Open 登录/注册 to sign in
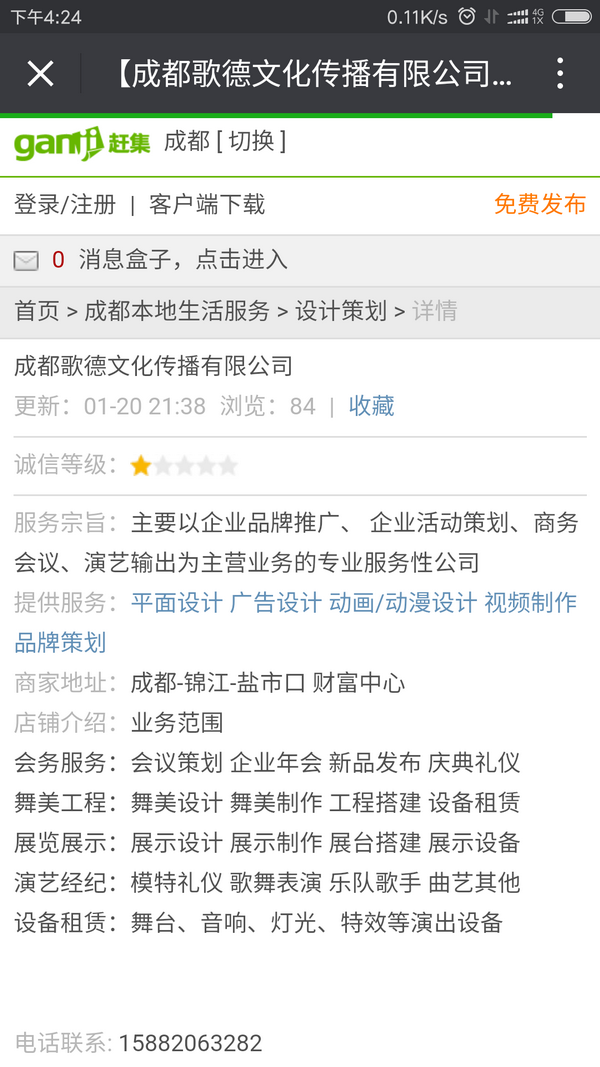This screenshot has height=1067, width=600. tap(65, 205)
